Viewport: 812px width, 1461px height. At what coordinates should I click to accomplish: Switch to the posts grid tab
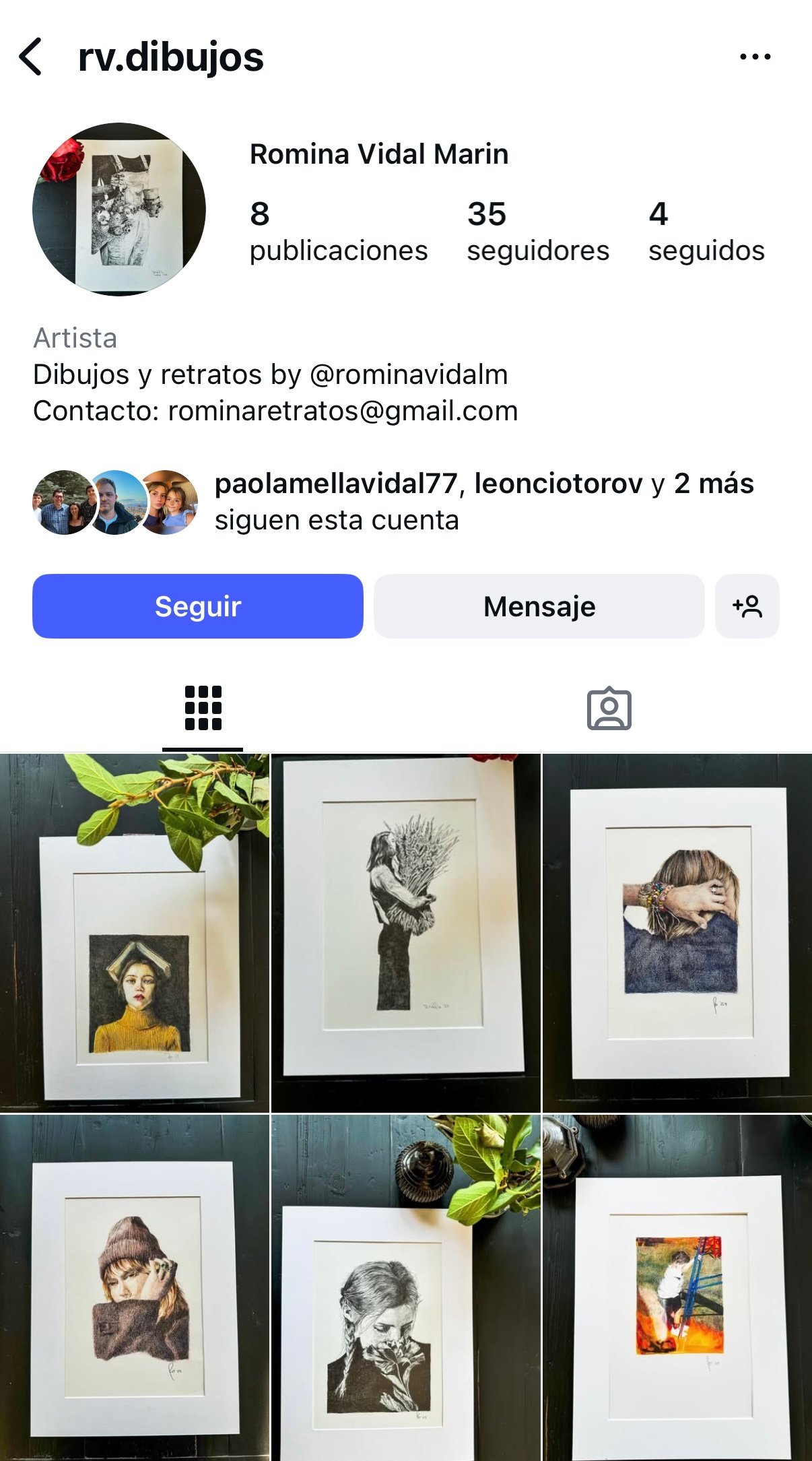[x=203, y=709]
